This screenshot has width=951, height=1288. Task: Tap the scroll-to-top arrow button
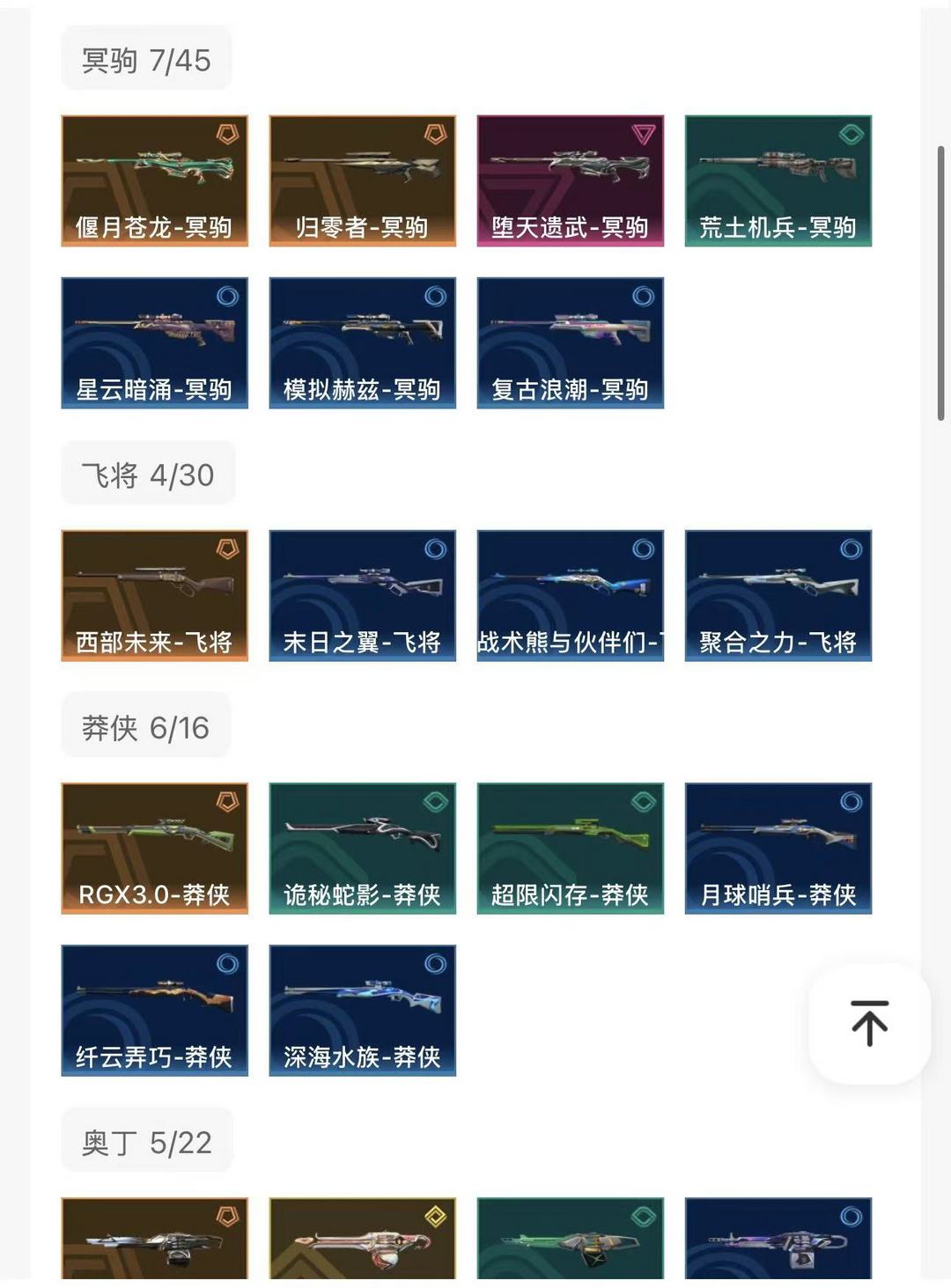pyautogui.click(x=869, y=1023)
